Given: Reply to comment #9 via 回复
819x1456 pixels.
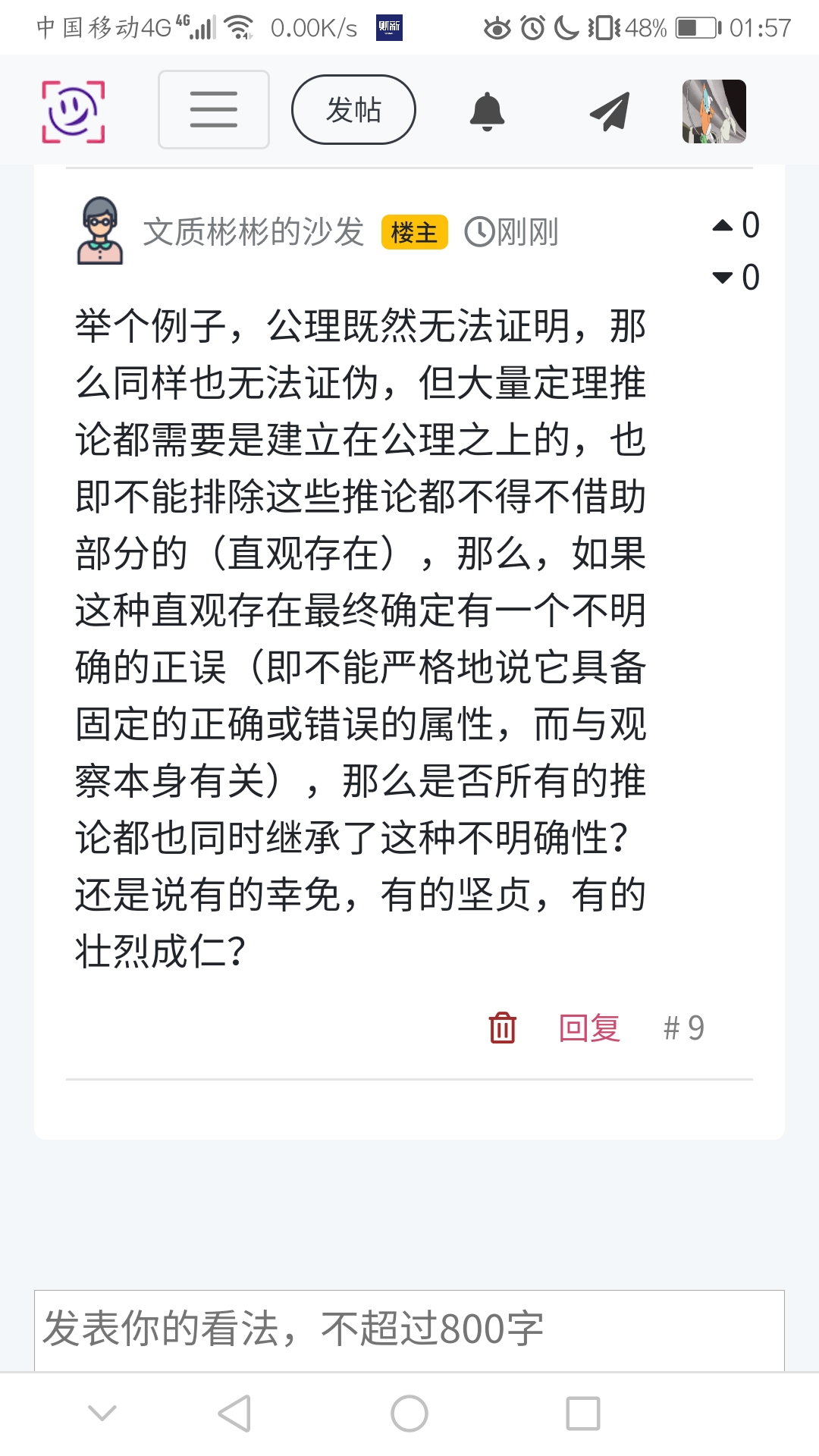Looking at the screenshot, I should coord(589,1028).
